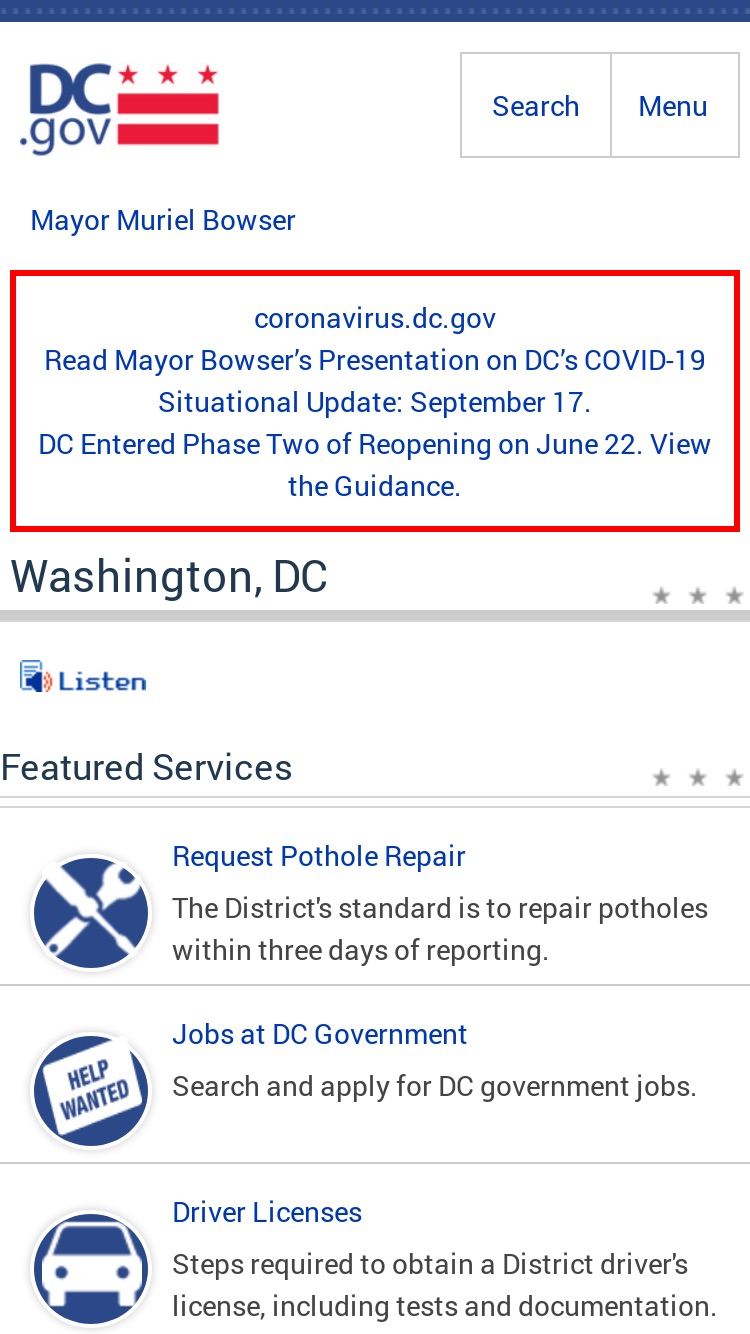750x1334 pixels.
Task: Open the Menu button
Action: pos(674,106)
